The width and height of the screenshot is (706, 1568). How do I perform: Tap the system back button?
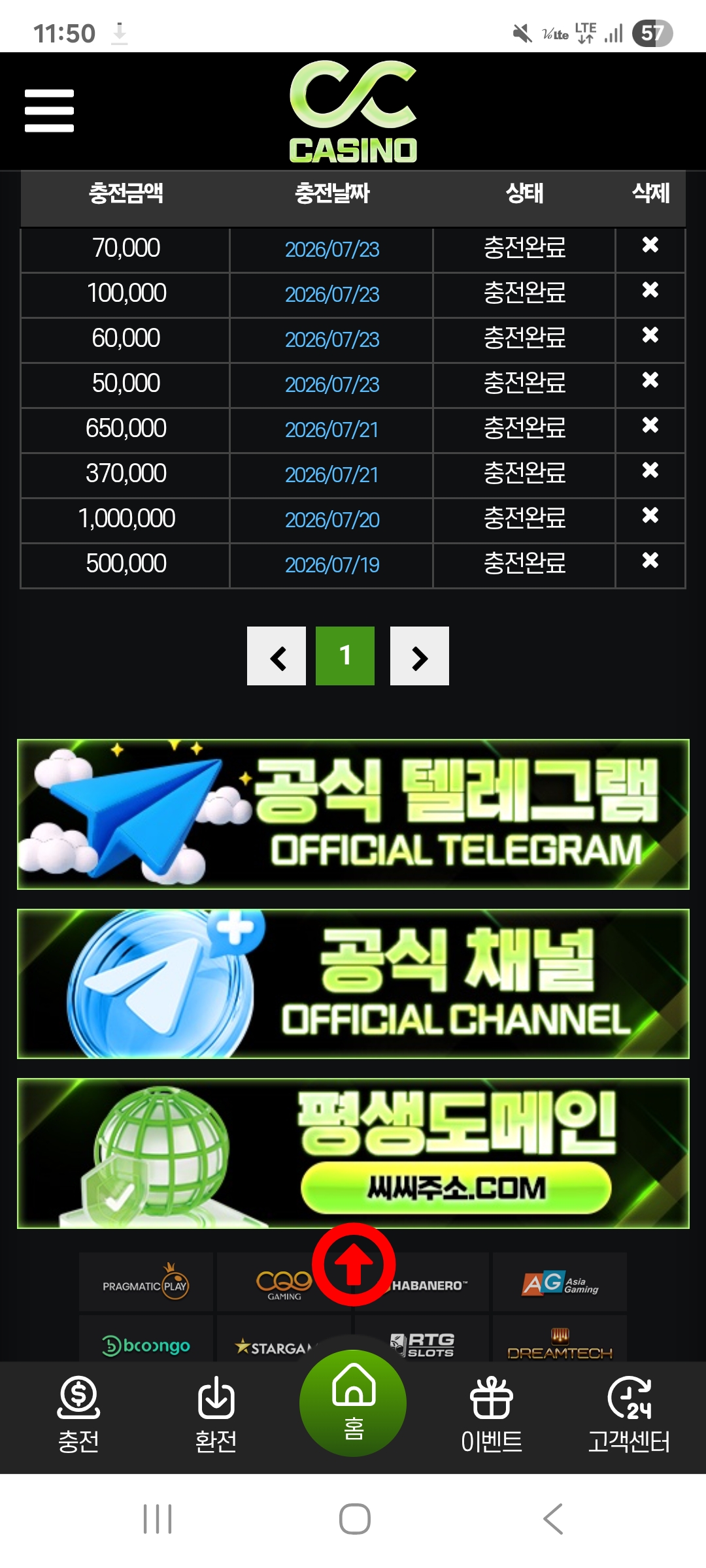[x=553, y=1518]
